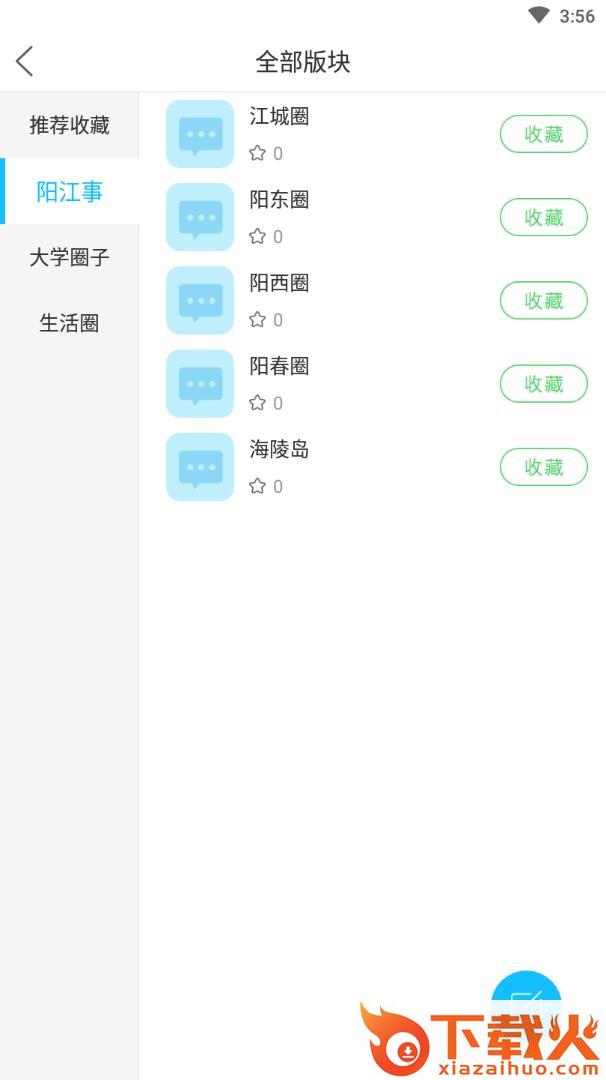Collect the 阳春圈 board
The height and width of the screenshot is (1080, 606).
pyautogui.click(x=543, y=384)
